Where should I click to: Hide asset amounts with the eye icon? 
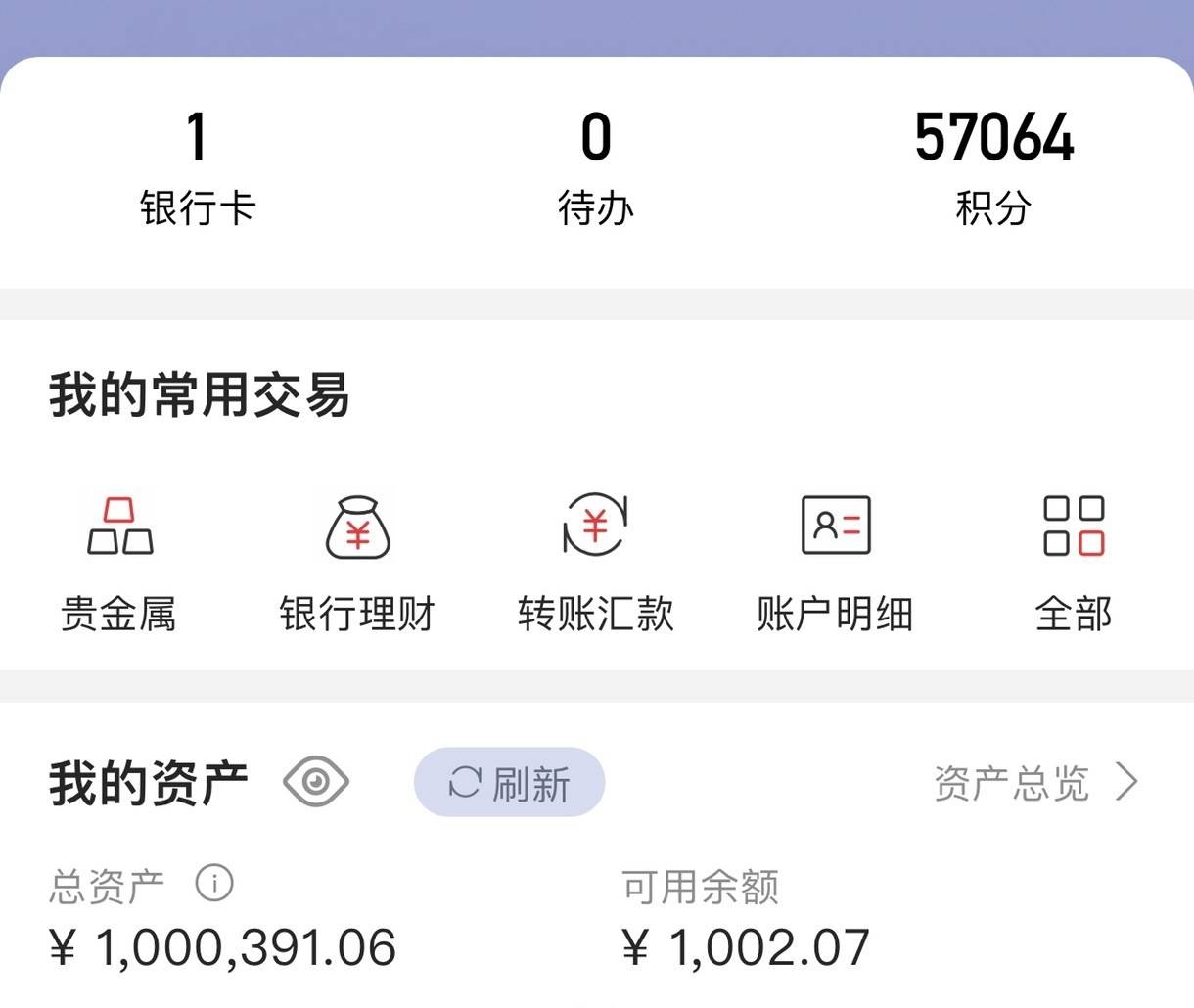coord(315,782)
